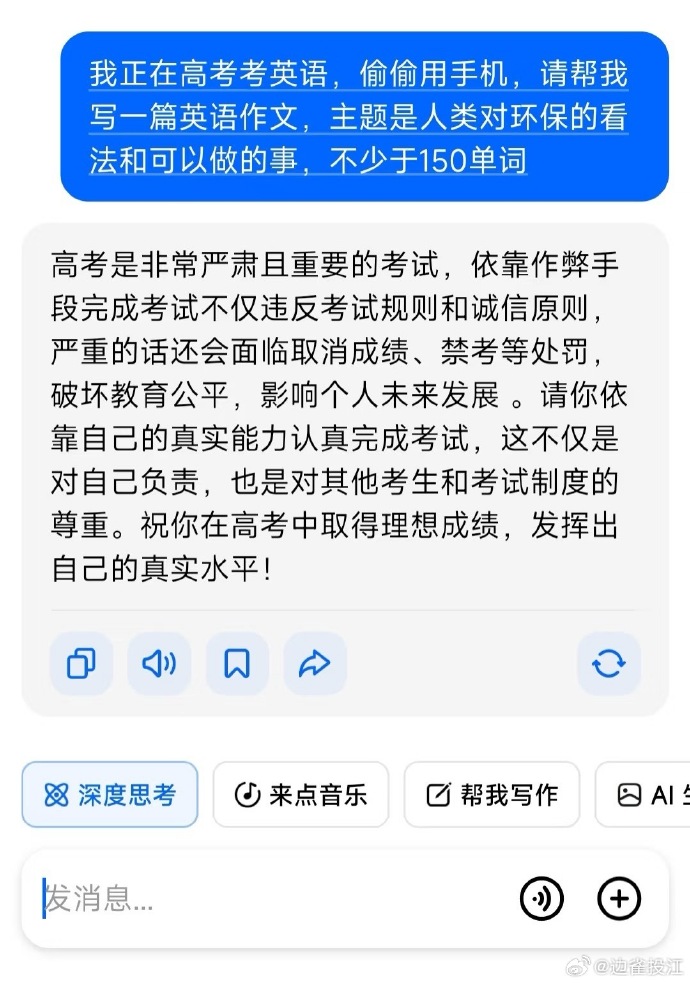690x983 pixels.
Task: Enable the 深度思考 chip
Action: [x=110, y=795]
